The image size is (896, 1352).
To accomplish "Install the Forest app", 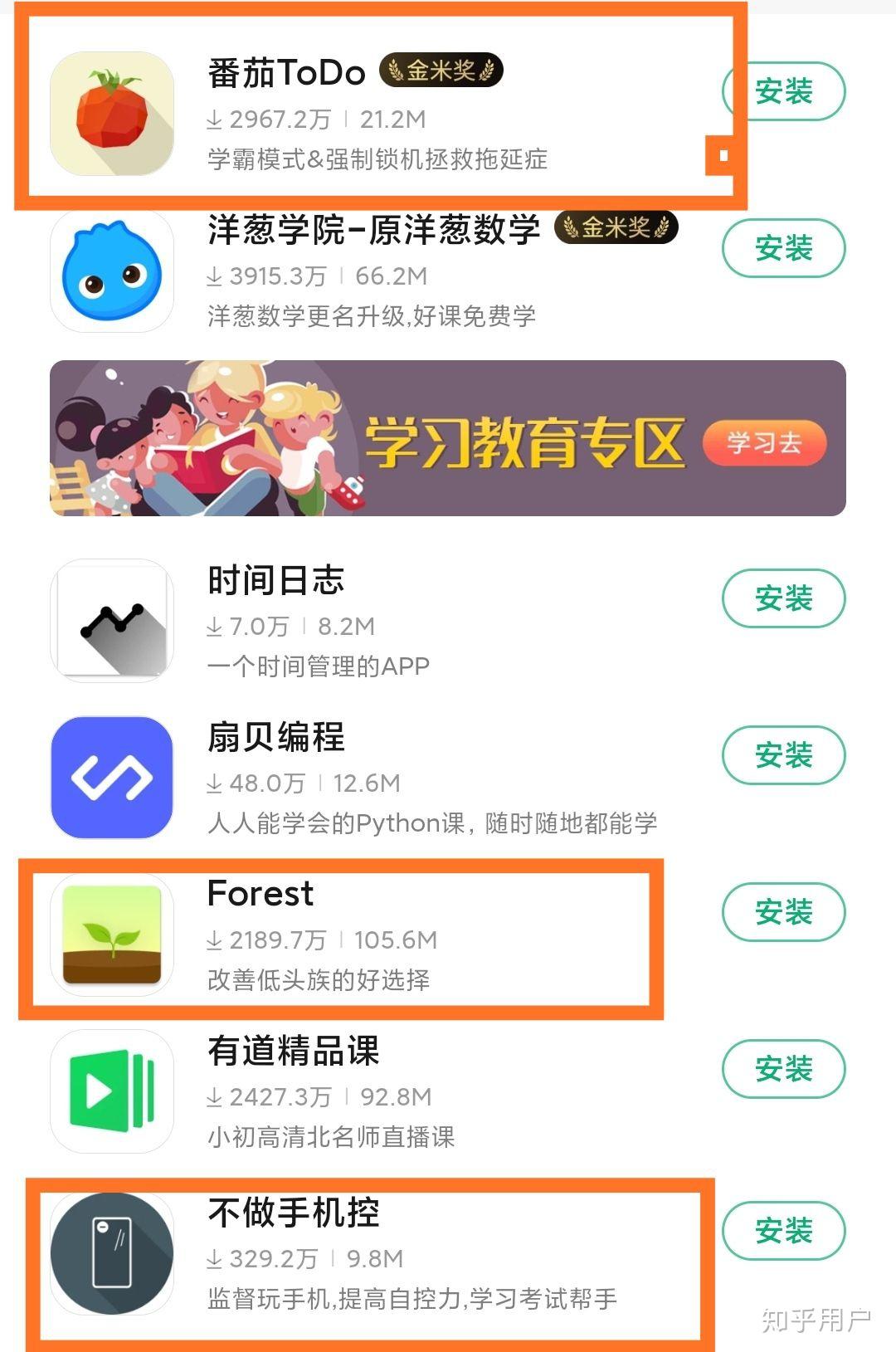I will point(783,911).
